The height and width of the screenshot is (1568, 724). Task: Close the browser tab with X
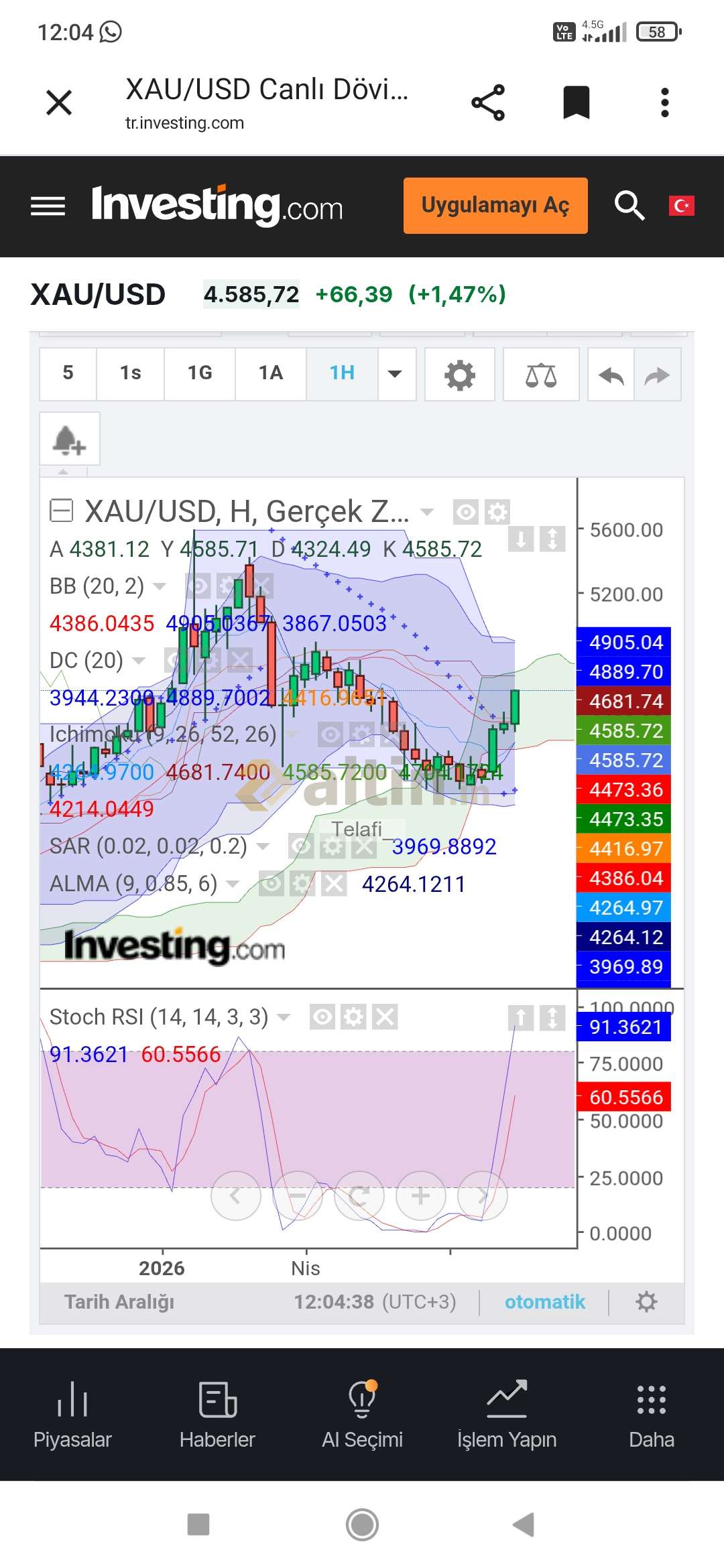click(x=59, y=103)
